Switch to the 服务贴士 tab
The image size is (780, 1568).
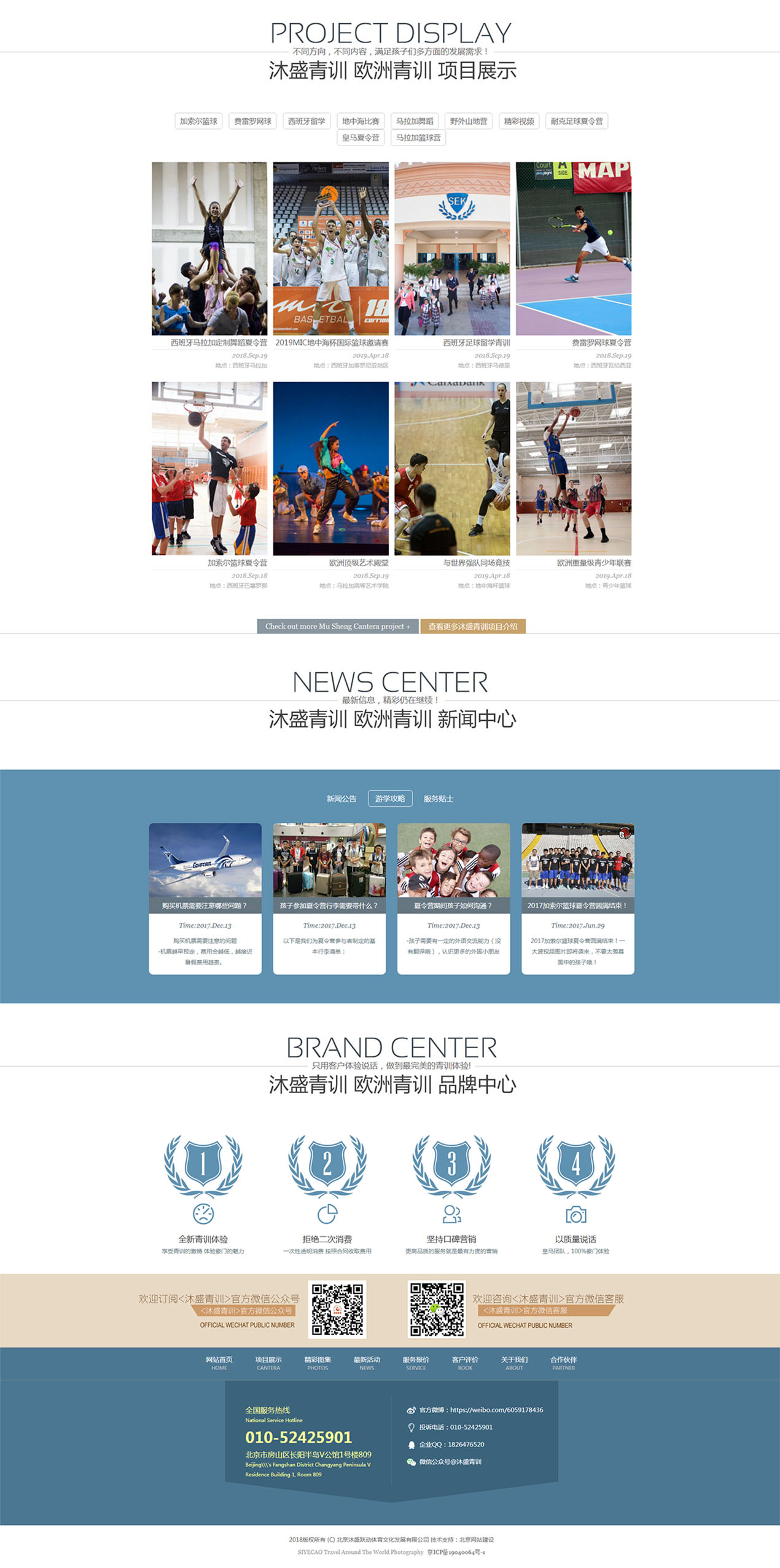(439, 799)
